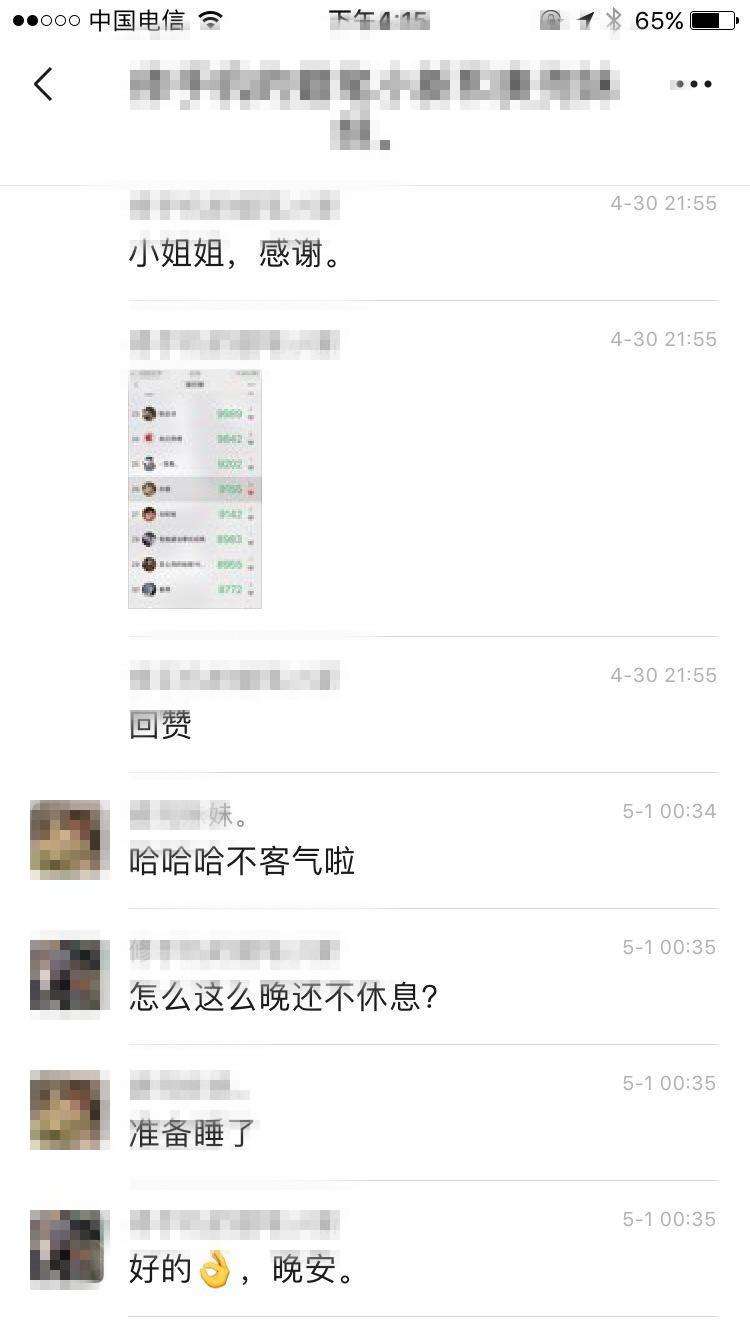Image resolution: width=750 pixels, height=1334 pixels.
Task: Tap the 5-1 00:34 timestamp
Action: [671, 811]
